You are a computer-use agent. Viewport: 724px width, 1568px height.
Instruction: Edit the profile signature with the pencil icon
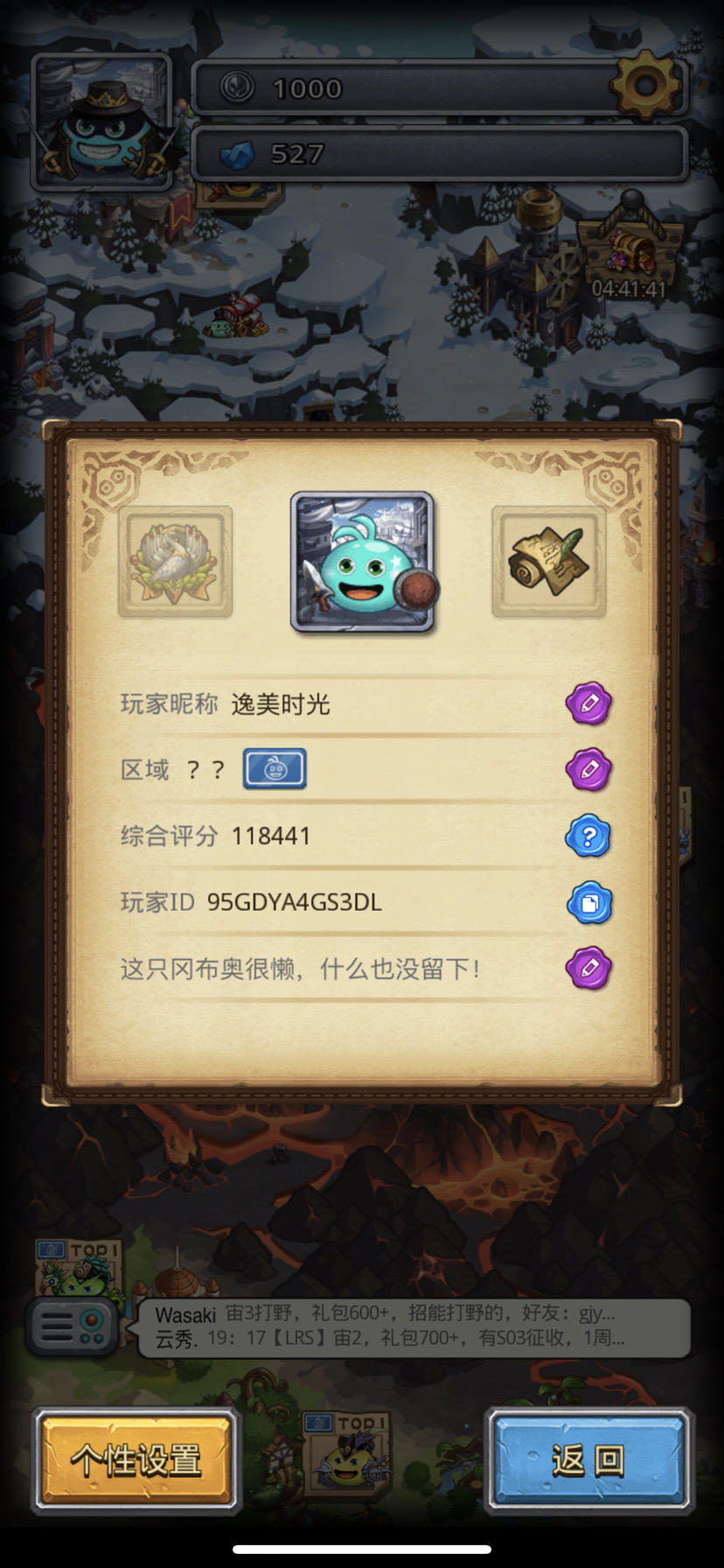click(588, 968)
